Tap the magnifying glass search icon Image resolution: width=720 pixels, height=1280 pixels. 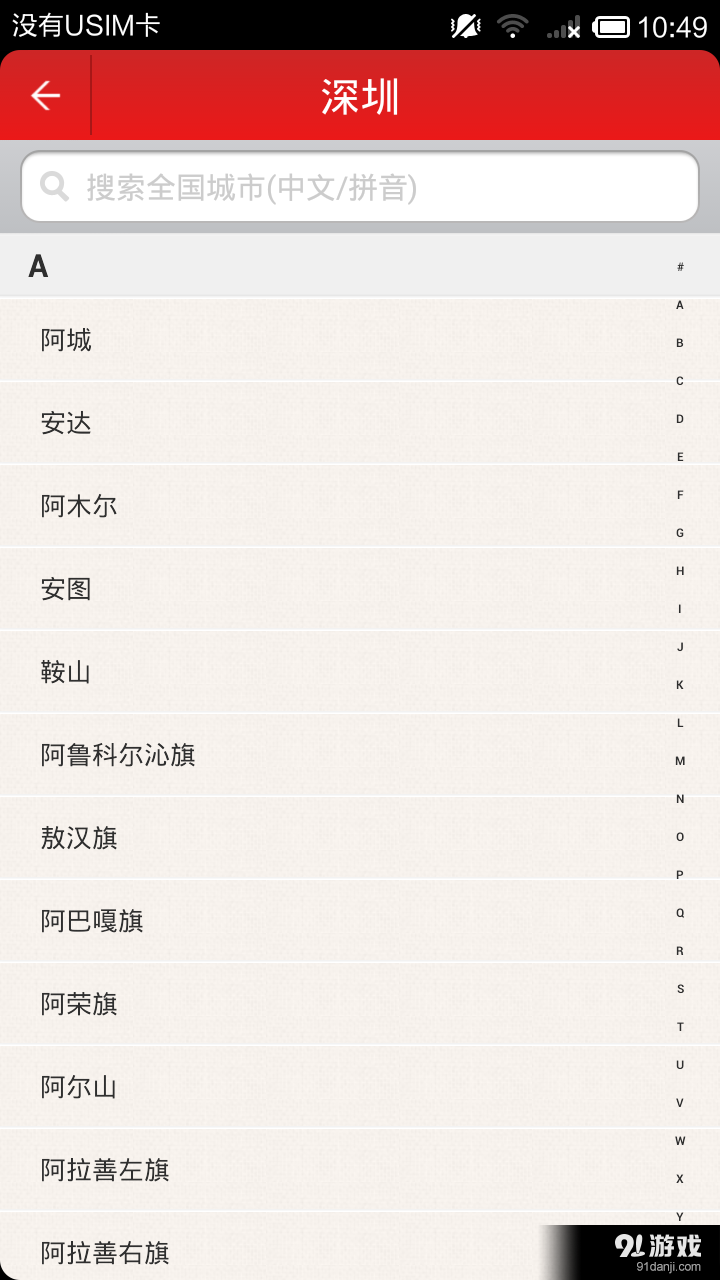(x=53, y=186)
